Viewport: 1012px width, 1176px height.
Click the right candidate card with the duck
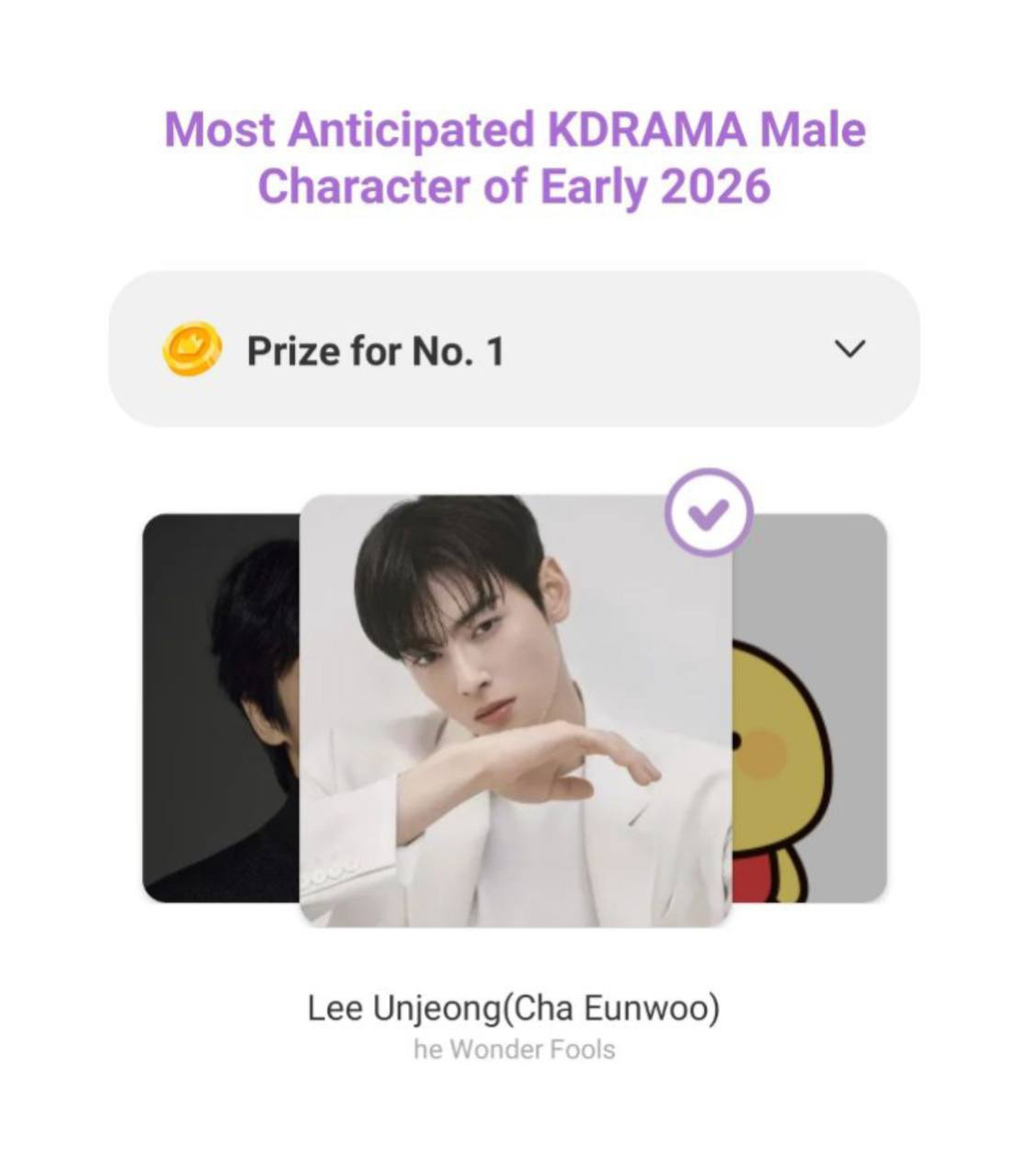[818, 707]
